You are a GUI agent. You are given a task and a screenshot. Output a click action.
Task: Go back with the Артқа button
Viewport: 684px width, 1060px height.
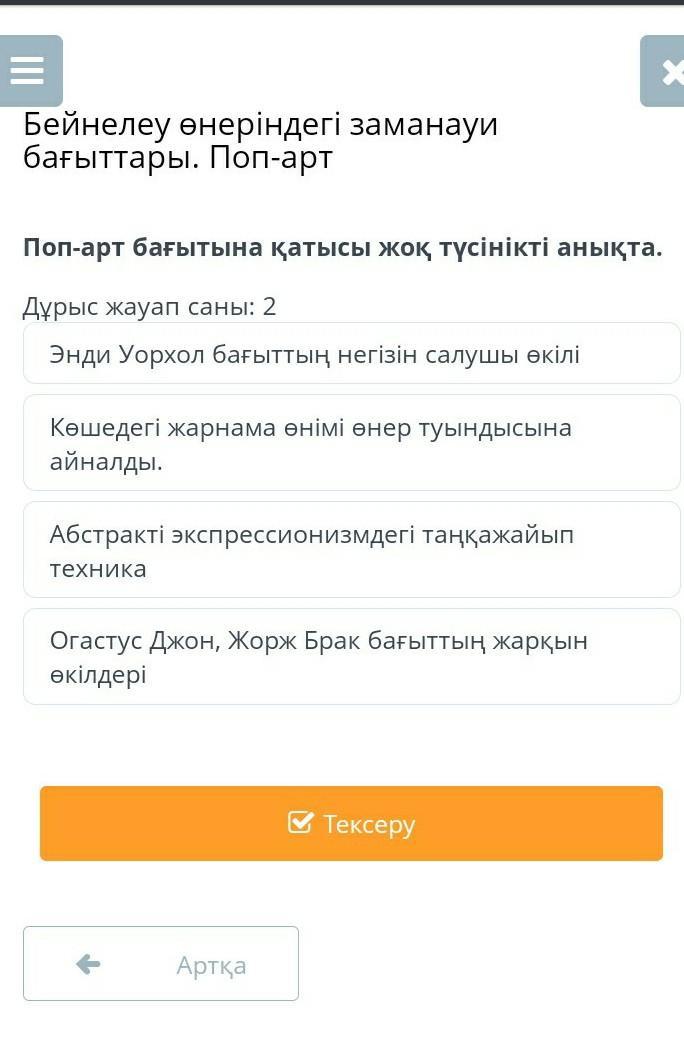(161, 964)
